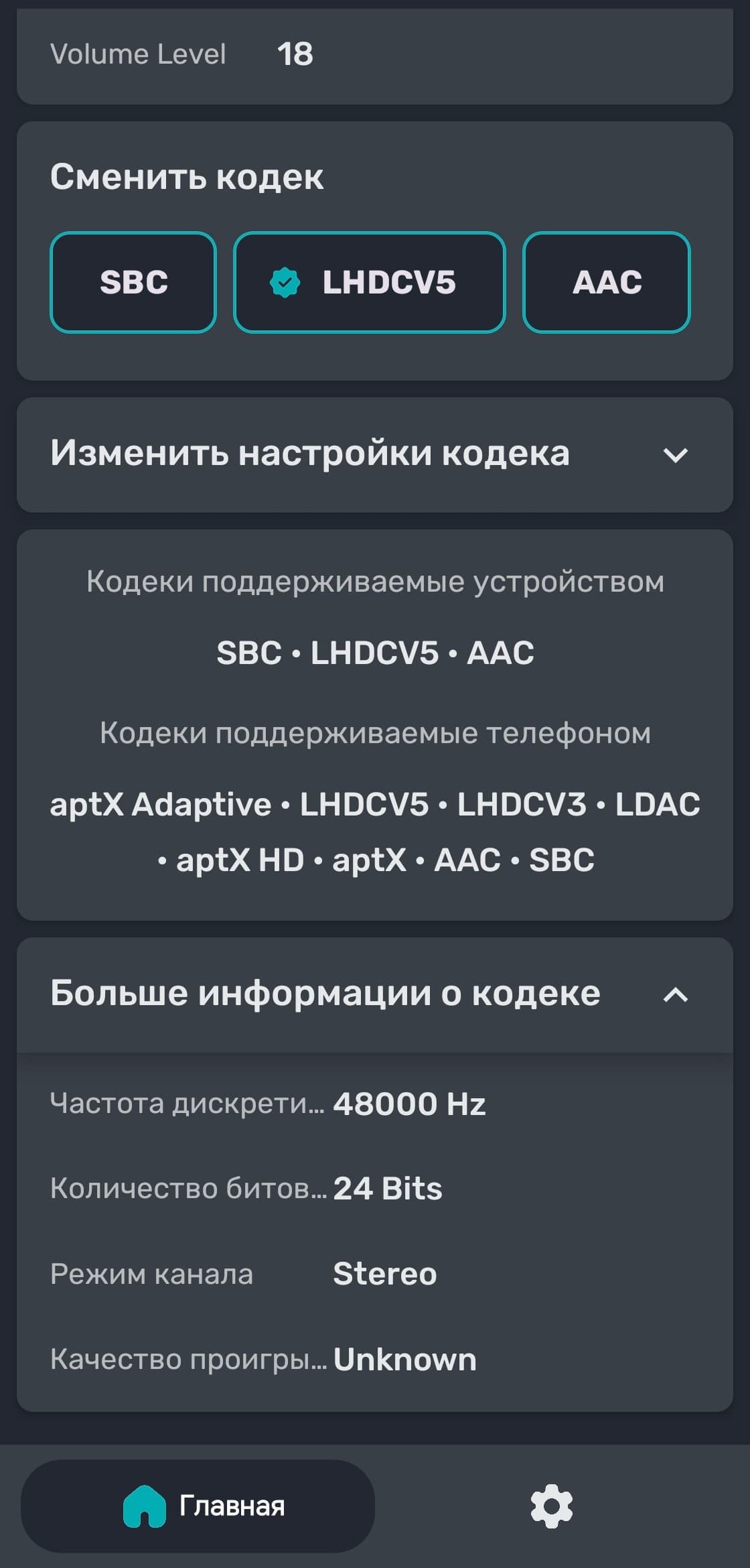
Task: Open the Главная tab
Action: click(x=198, y=1506)
